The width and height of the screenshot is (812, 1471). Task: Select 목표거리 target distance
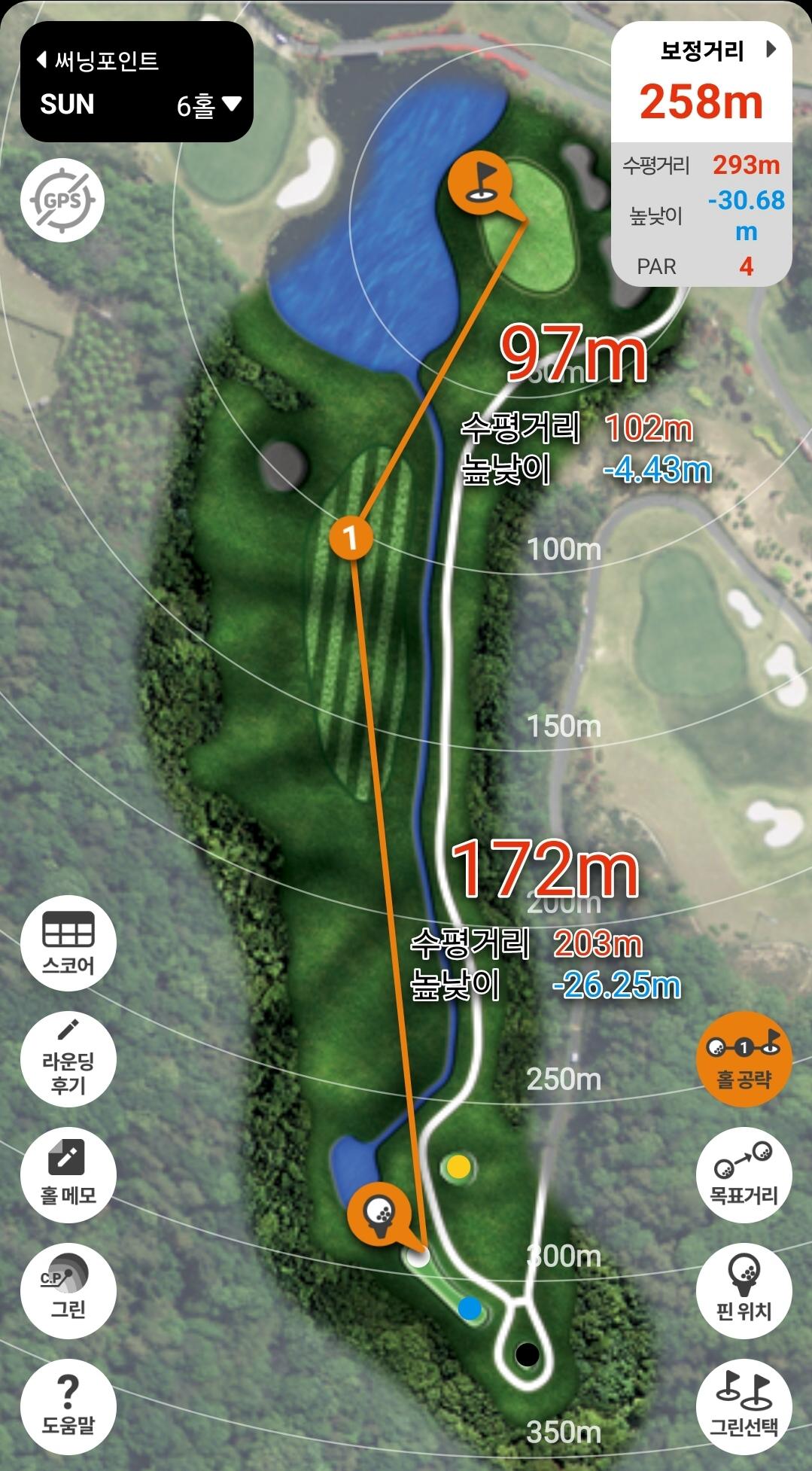pyautogui.click(x=744, y=1174)
